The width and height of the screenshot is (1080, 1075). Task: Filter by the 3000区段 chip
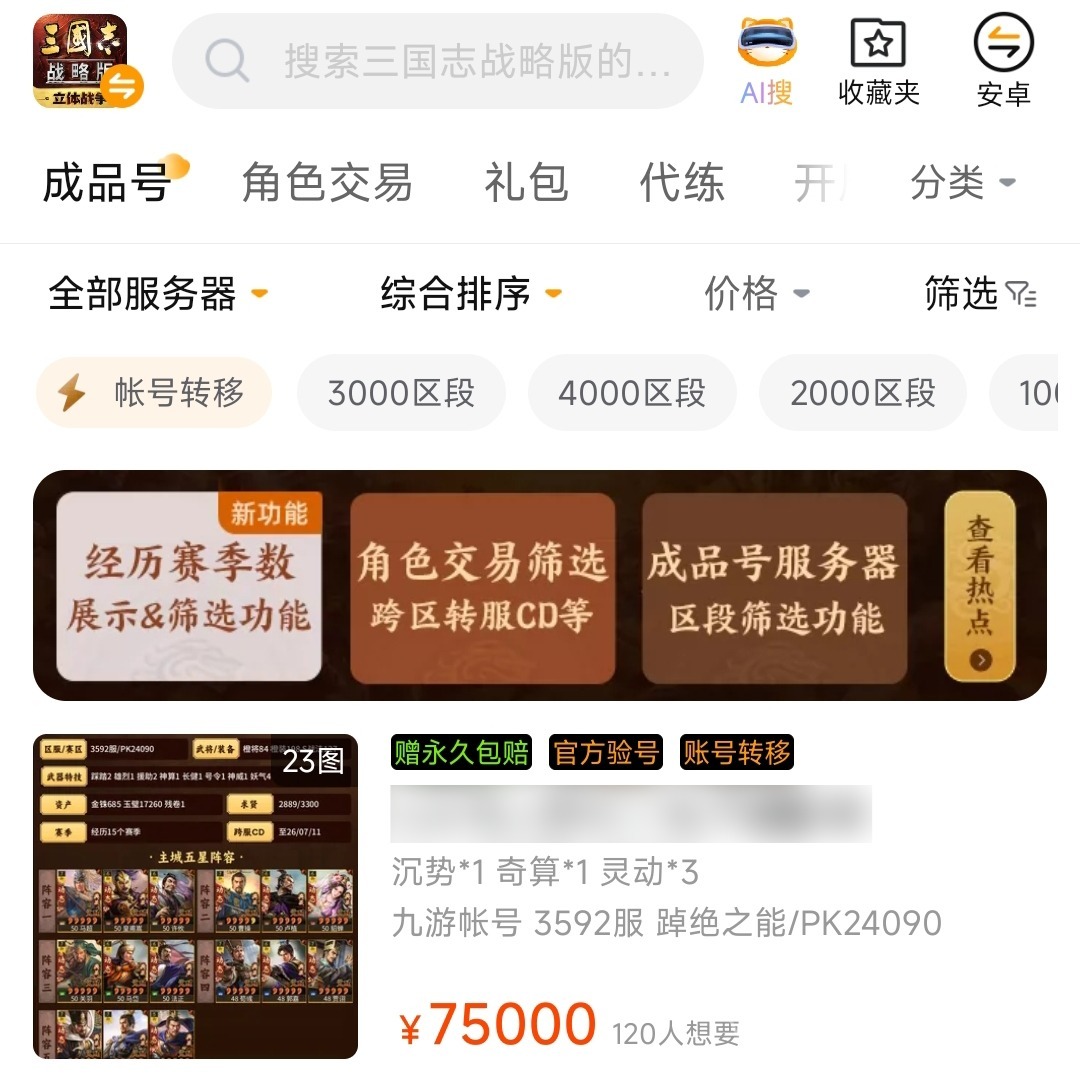click(401, 393)
